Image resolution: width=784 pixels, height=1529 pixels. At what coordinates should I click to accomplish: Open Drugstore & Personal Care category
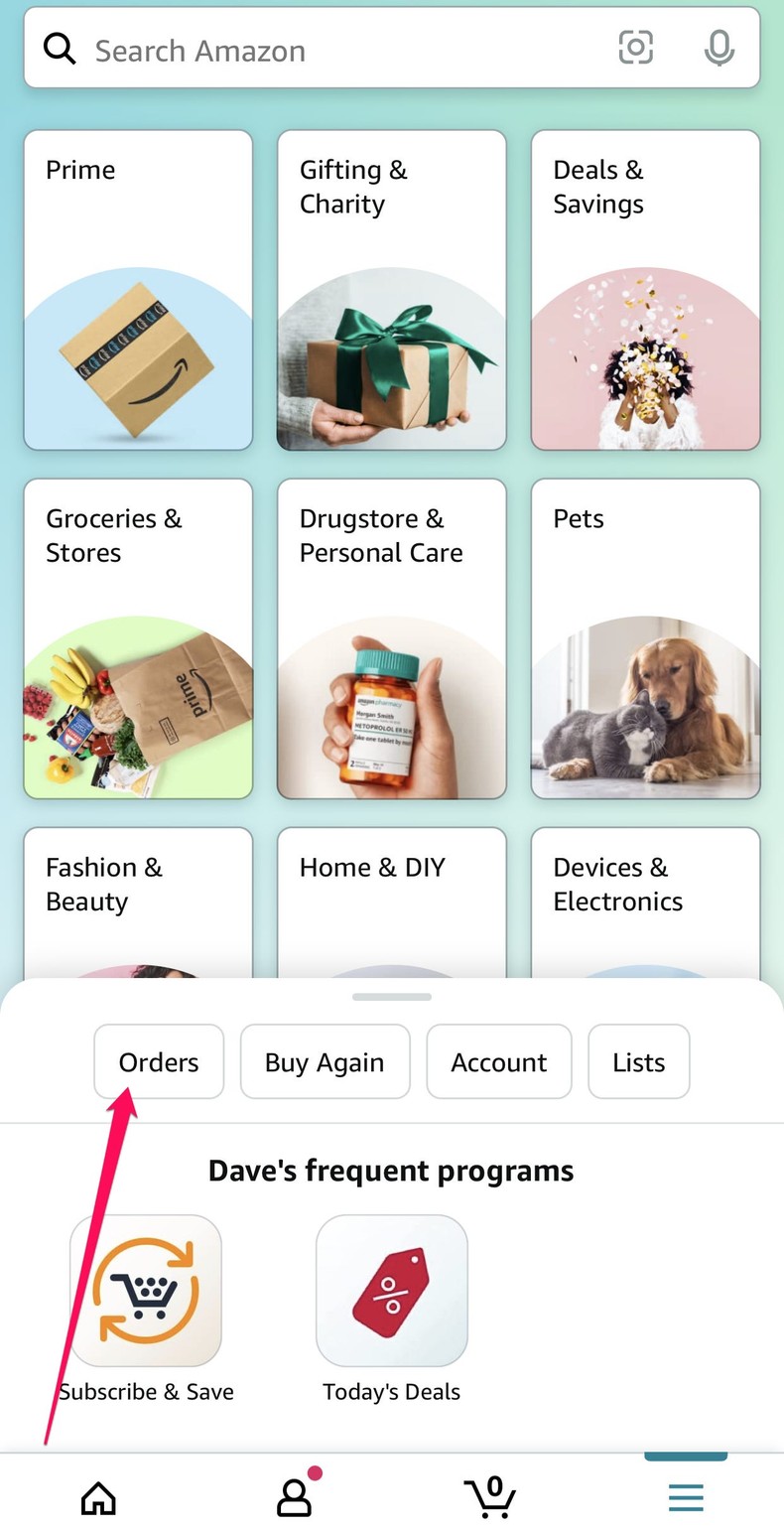pyautogui.click(x=391, y=637)
